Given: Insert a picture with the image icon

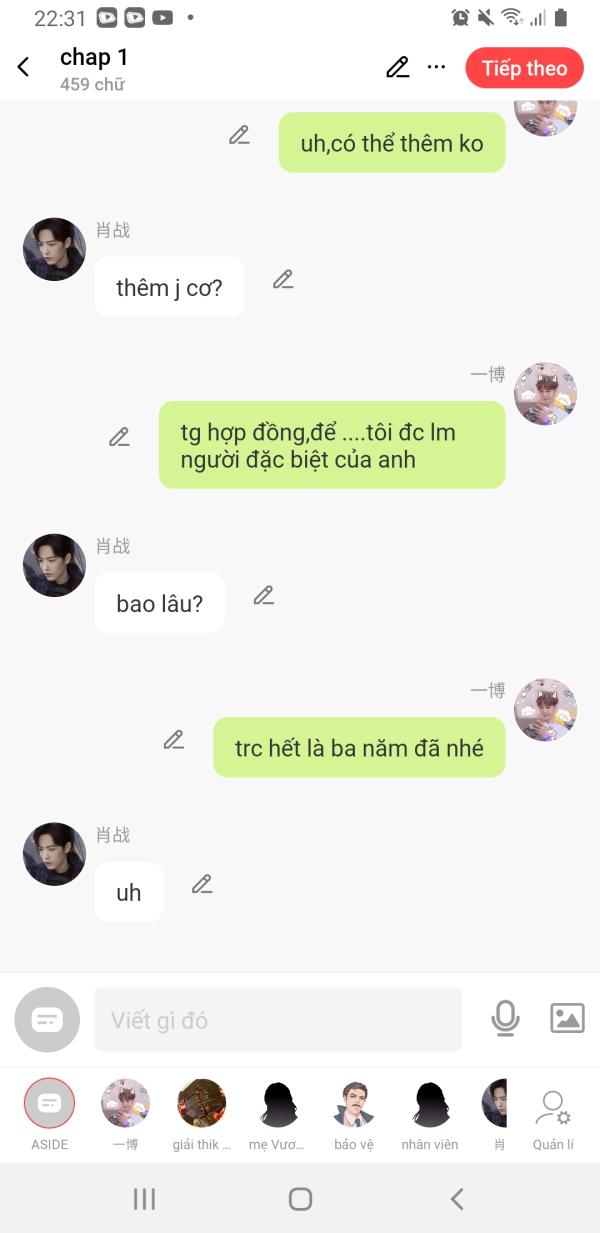Looking at the screenshot, I should point(567,1018).
